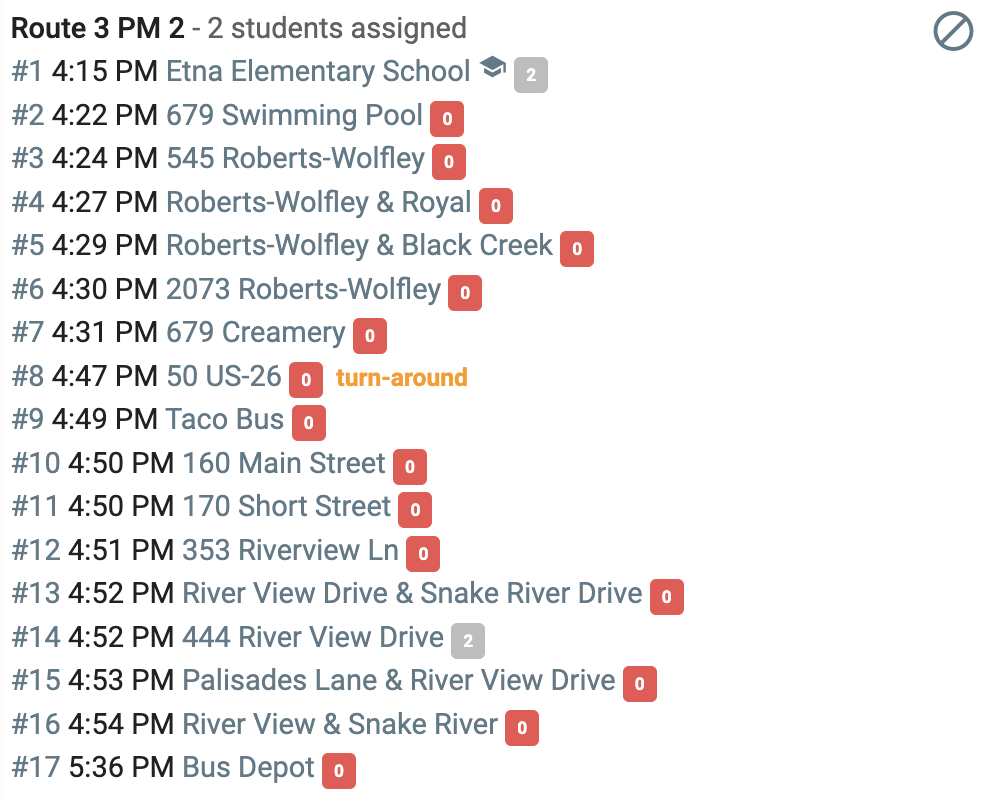Open the Roberts-Wolfley & Royal stop
The height and width of the screenshot is (802, 986).
(x=318, y=202)
